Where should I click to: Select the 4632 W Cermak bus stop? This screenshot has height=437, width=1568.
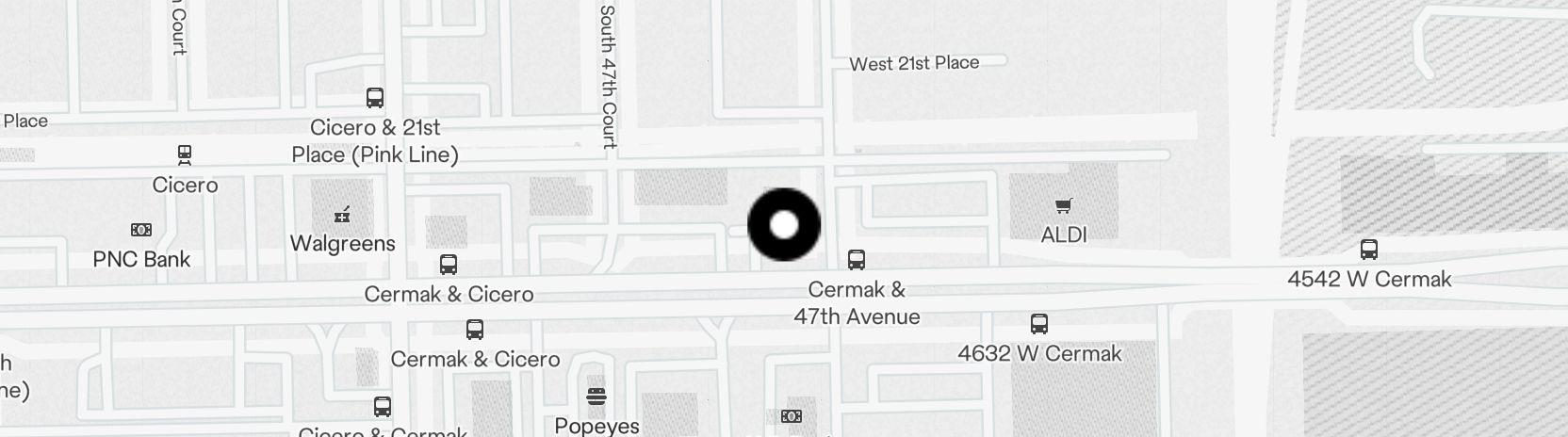click(x=1039, y=325)
